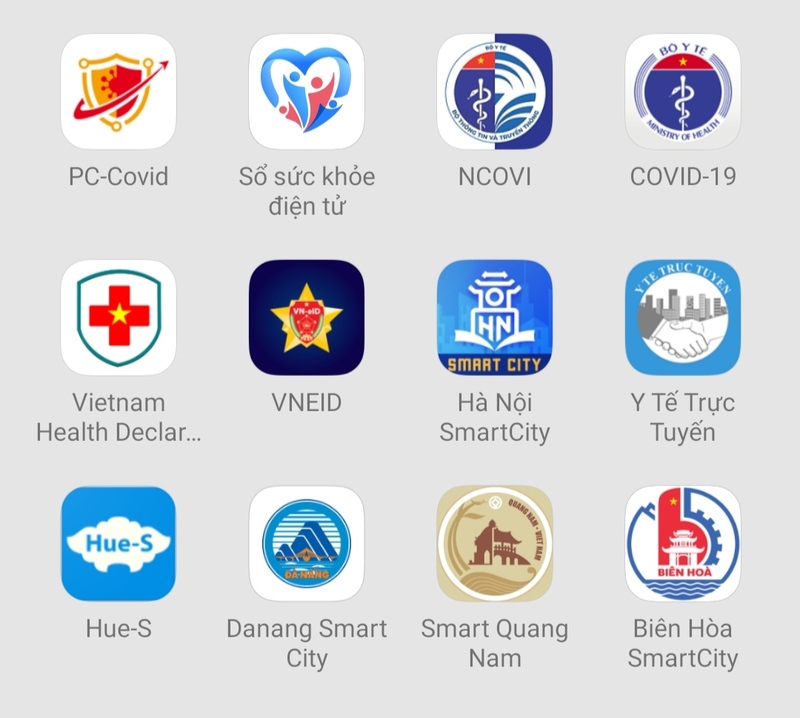Launch Sổ sức khỏe điện tử
This screenshot has width=800, height=718.
pyautogui.click(x=306, y=92)
